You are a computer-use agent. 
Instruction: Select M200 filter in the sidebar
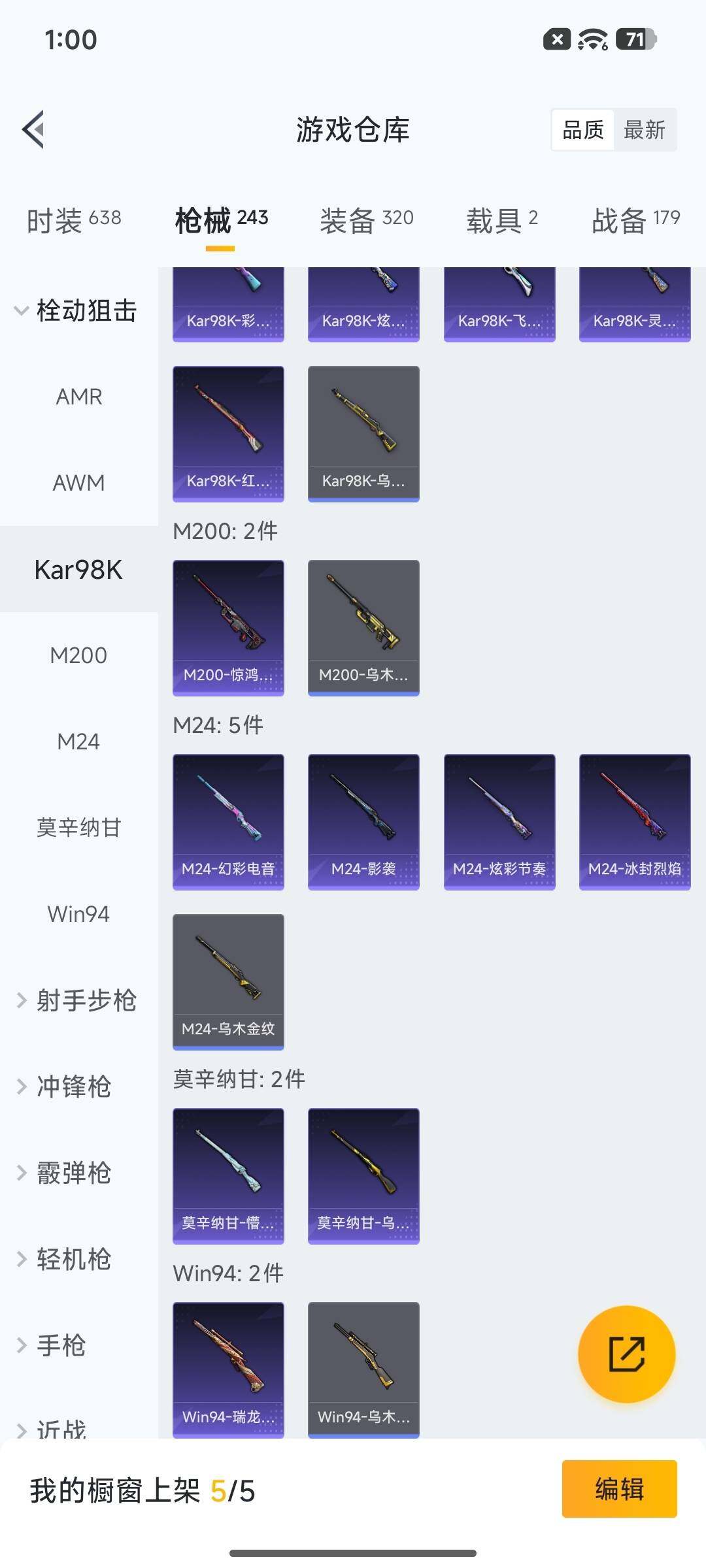click(x=78, y=655)
